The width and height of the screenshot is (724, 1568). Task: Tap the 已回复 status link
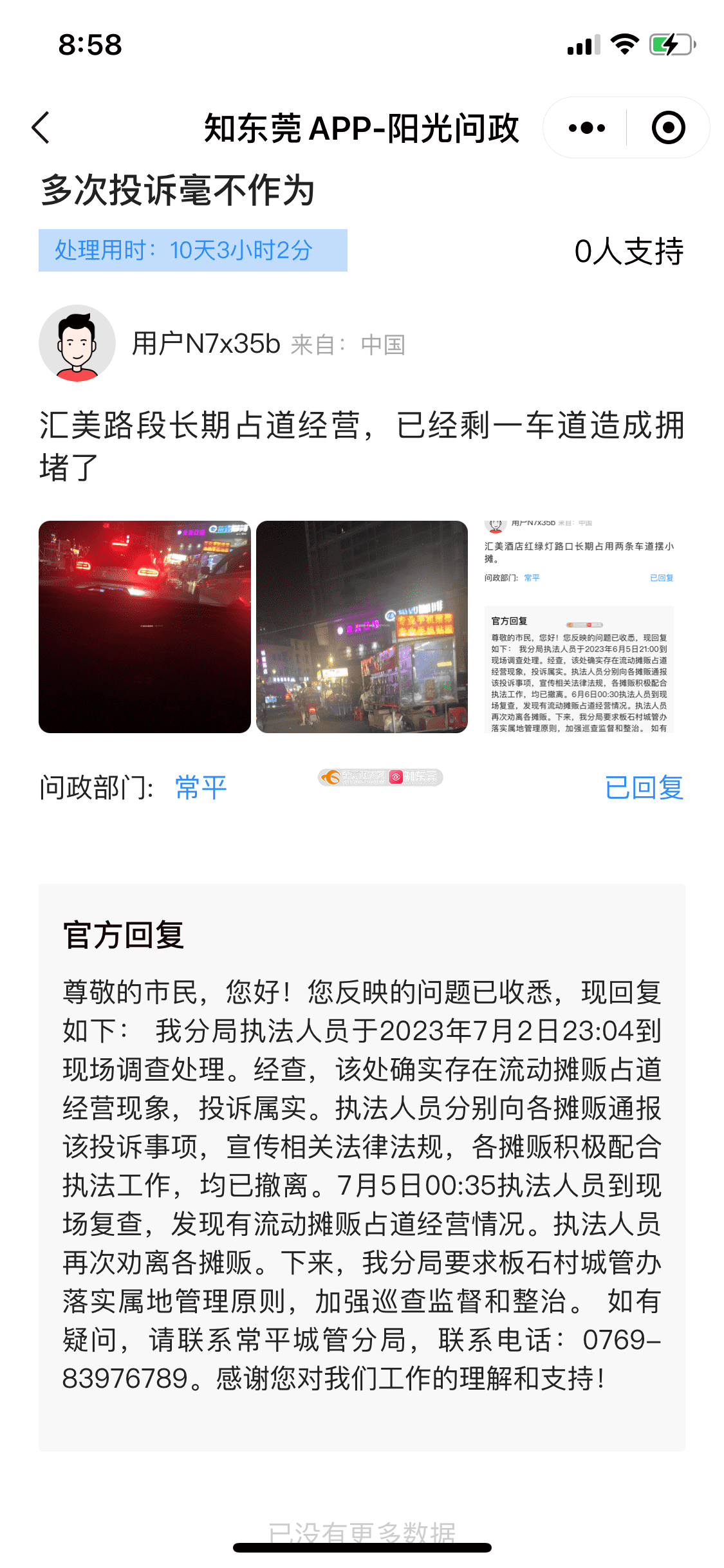click(644, 788)
